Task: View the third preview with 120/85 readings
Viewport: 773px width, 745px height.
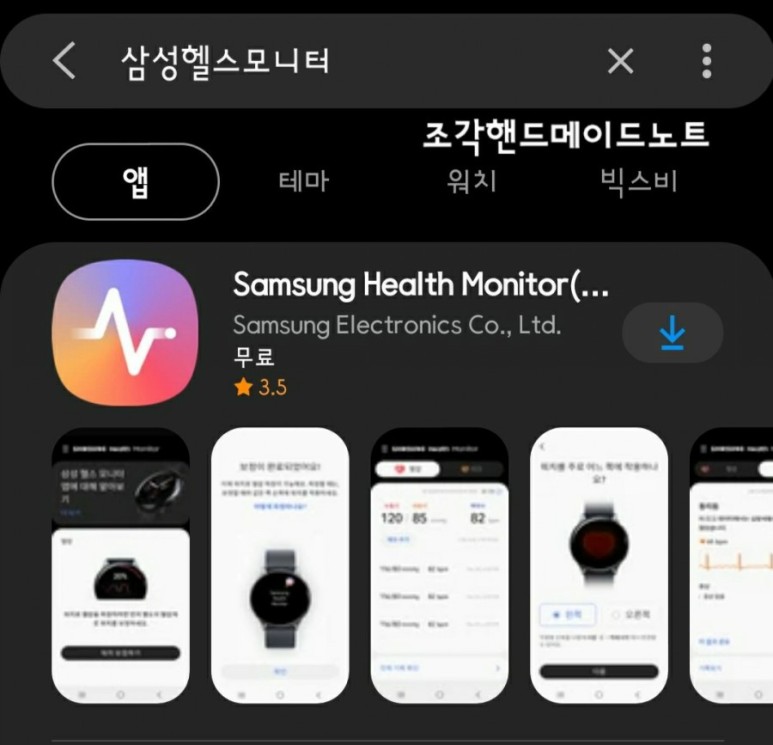Action: (439, 565)
